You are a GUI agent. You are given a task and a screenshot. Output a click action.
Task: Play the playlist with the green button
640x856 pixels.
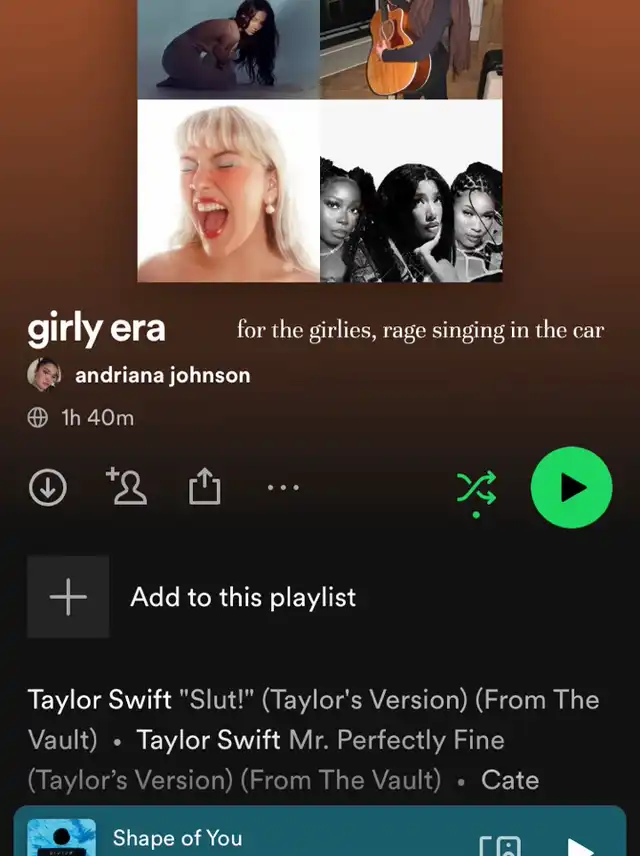(x=571, y=488)
